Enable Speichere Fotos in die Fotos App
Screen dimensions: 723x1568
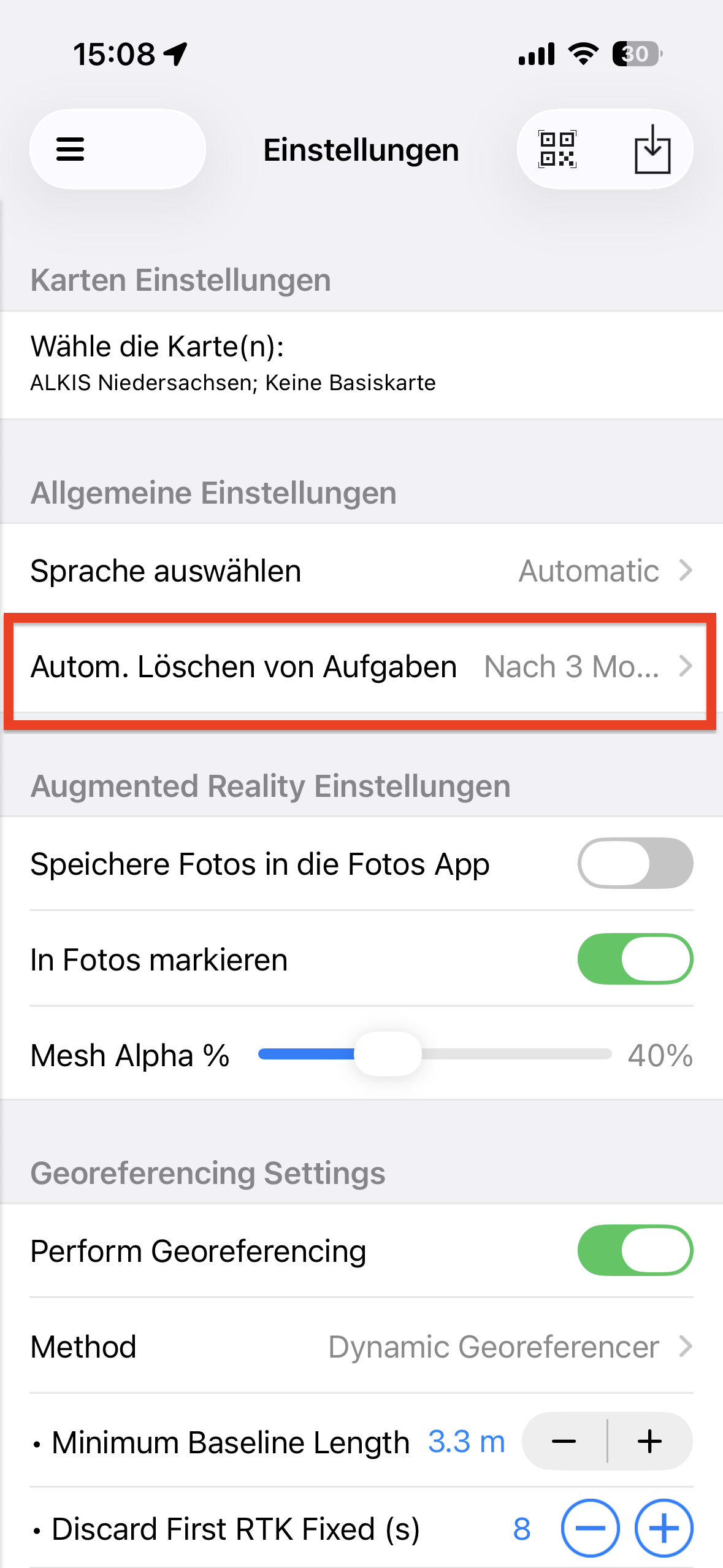click(635, 863)
